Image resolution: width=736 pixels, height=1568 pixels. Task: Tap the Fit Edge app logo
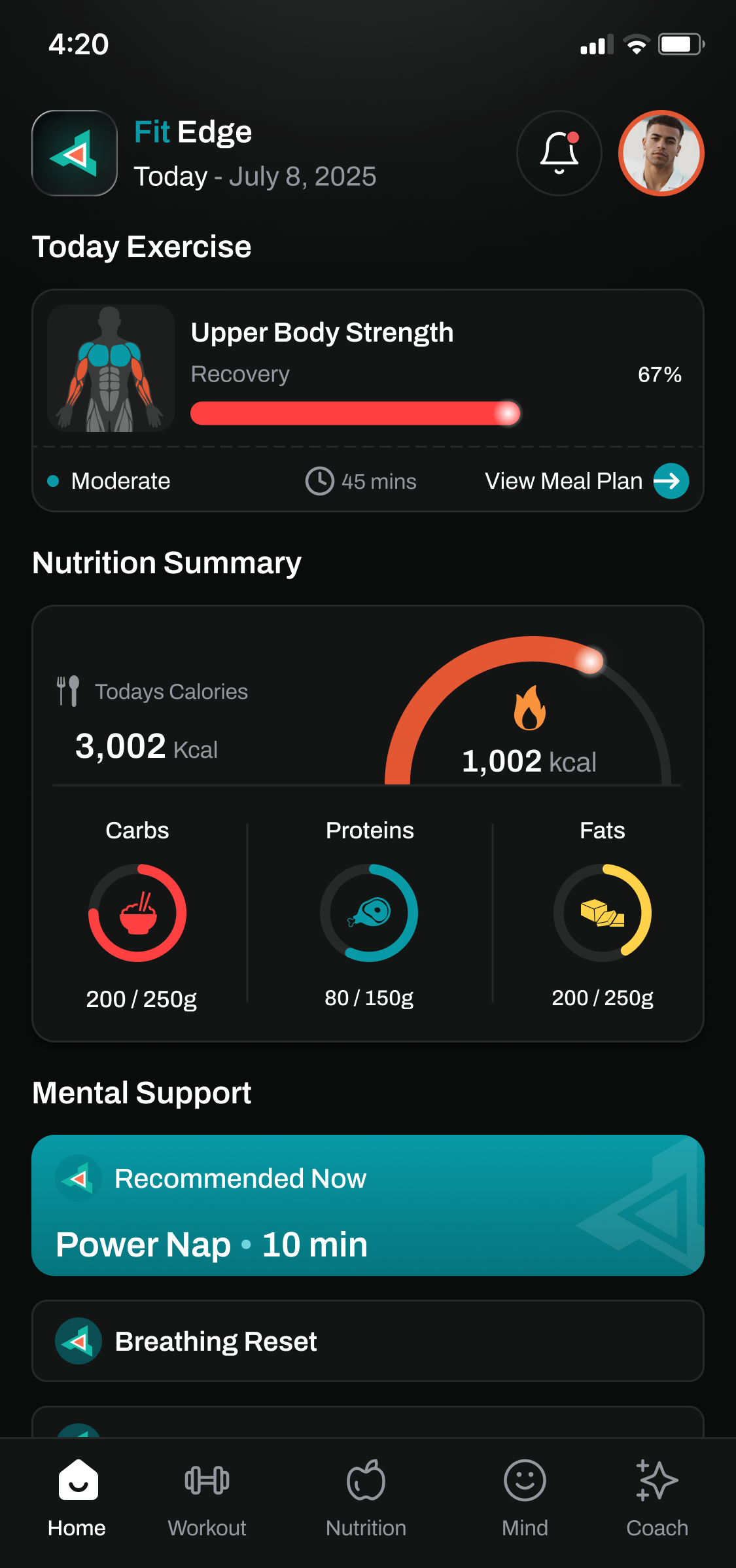tap(74, 152)
